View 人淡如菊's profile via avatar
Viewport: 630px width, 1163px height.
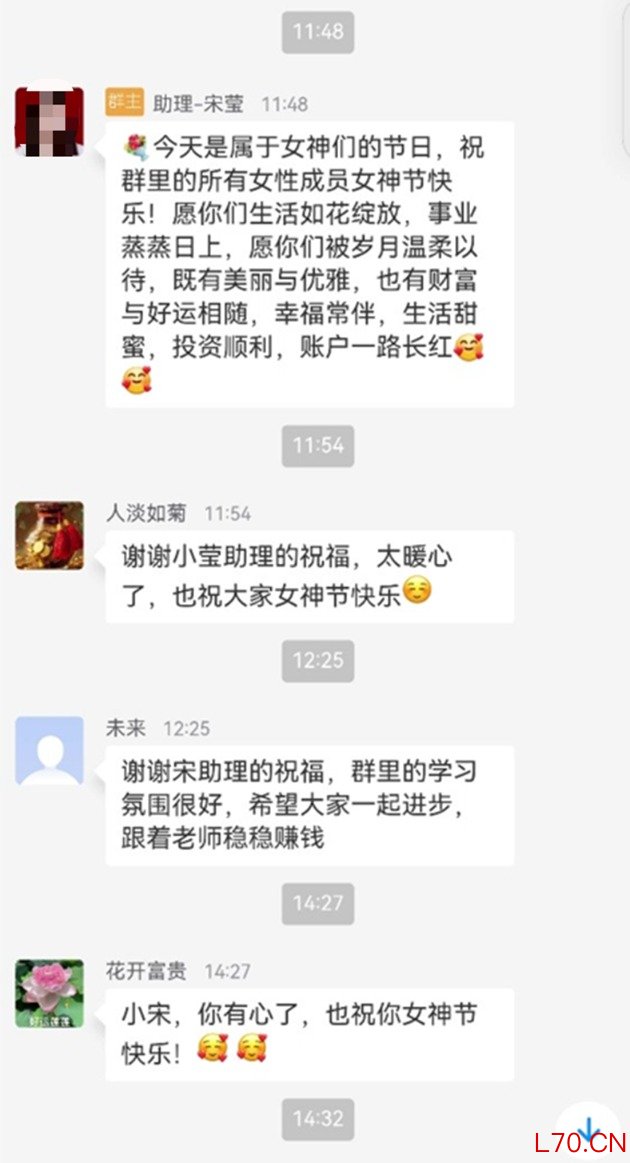pyautogui.click(x=49, y=535)
